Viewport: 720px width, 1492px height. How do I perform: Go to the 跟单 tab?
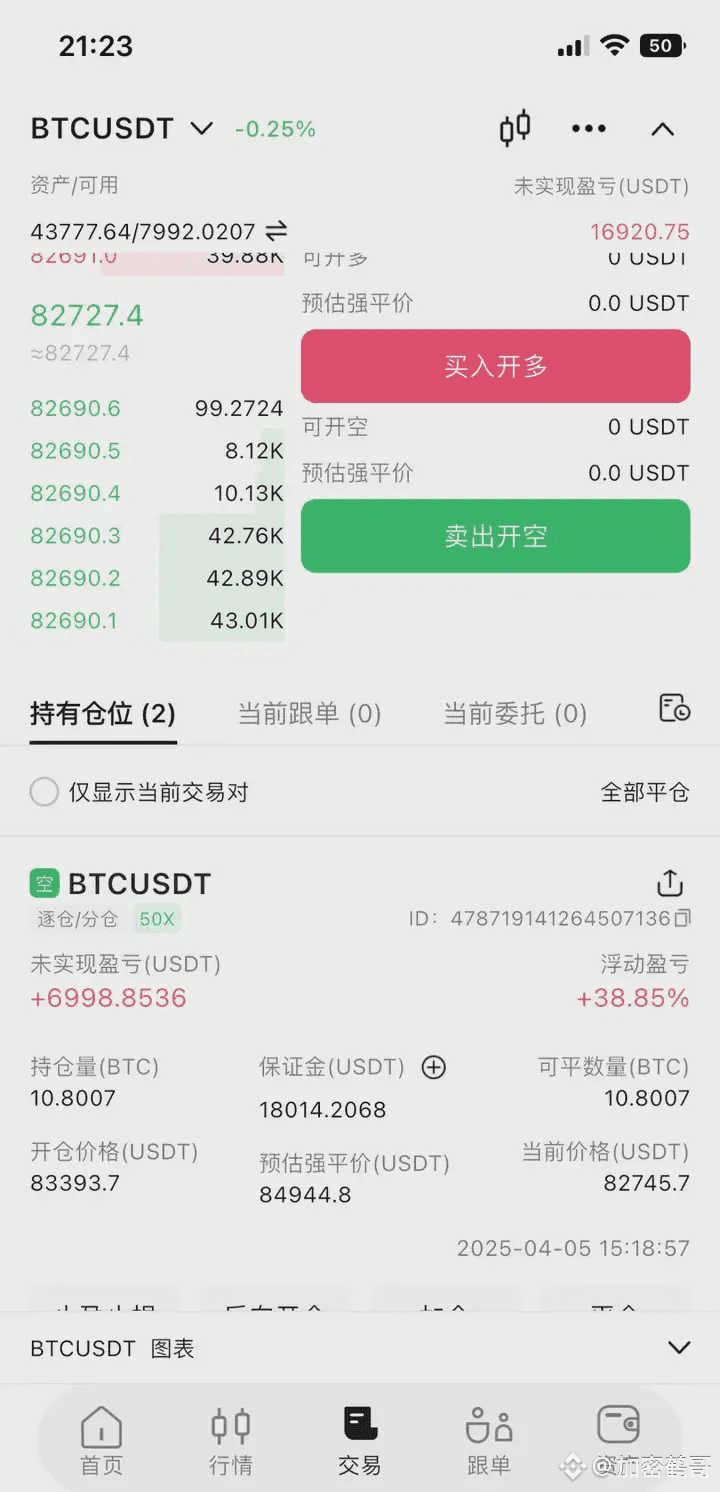coord(489,1441)
